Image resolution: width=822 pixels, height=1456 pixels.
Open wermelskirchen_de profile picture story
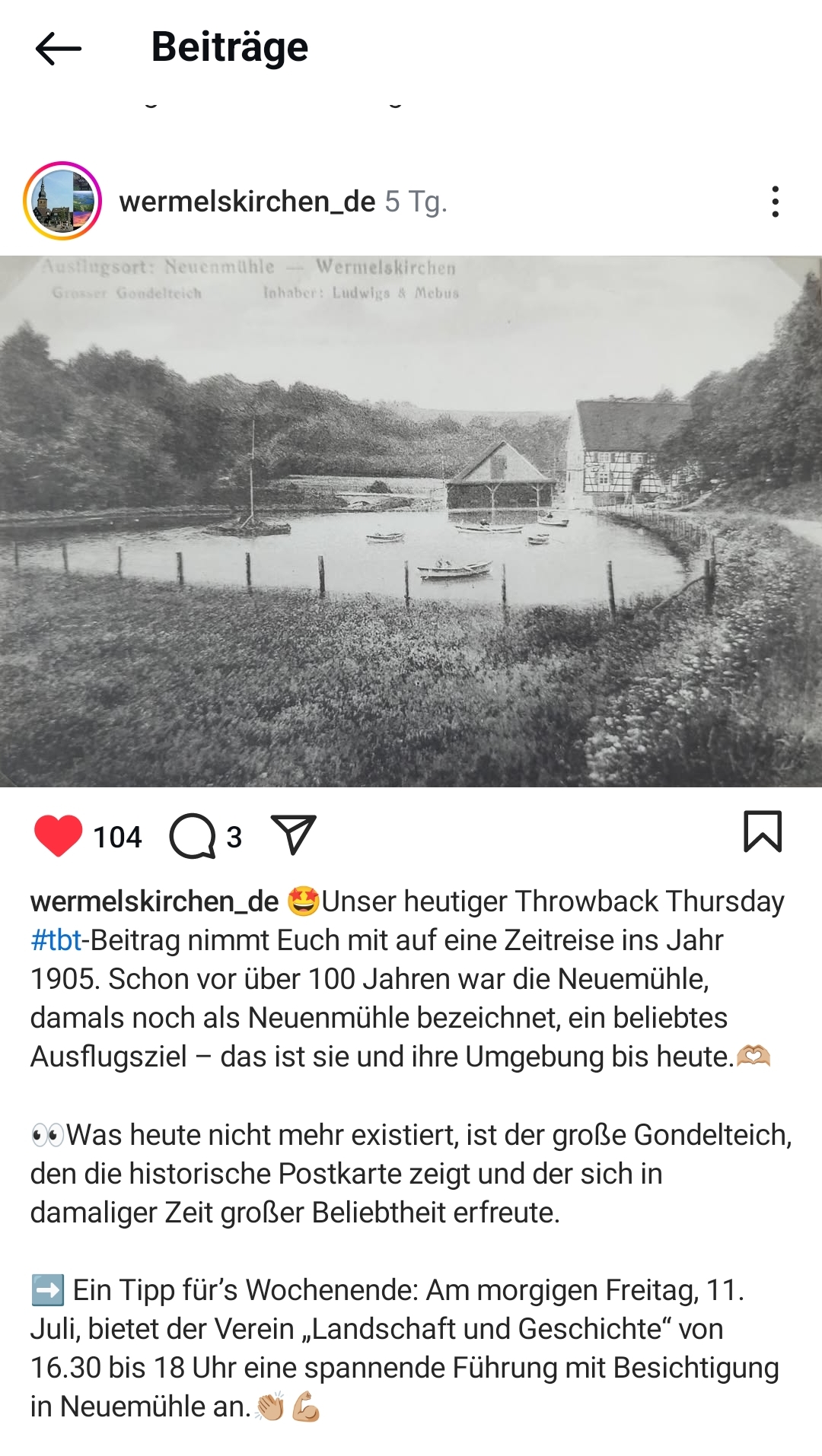click(62, 201)
